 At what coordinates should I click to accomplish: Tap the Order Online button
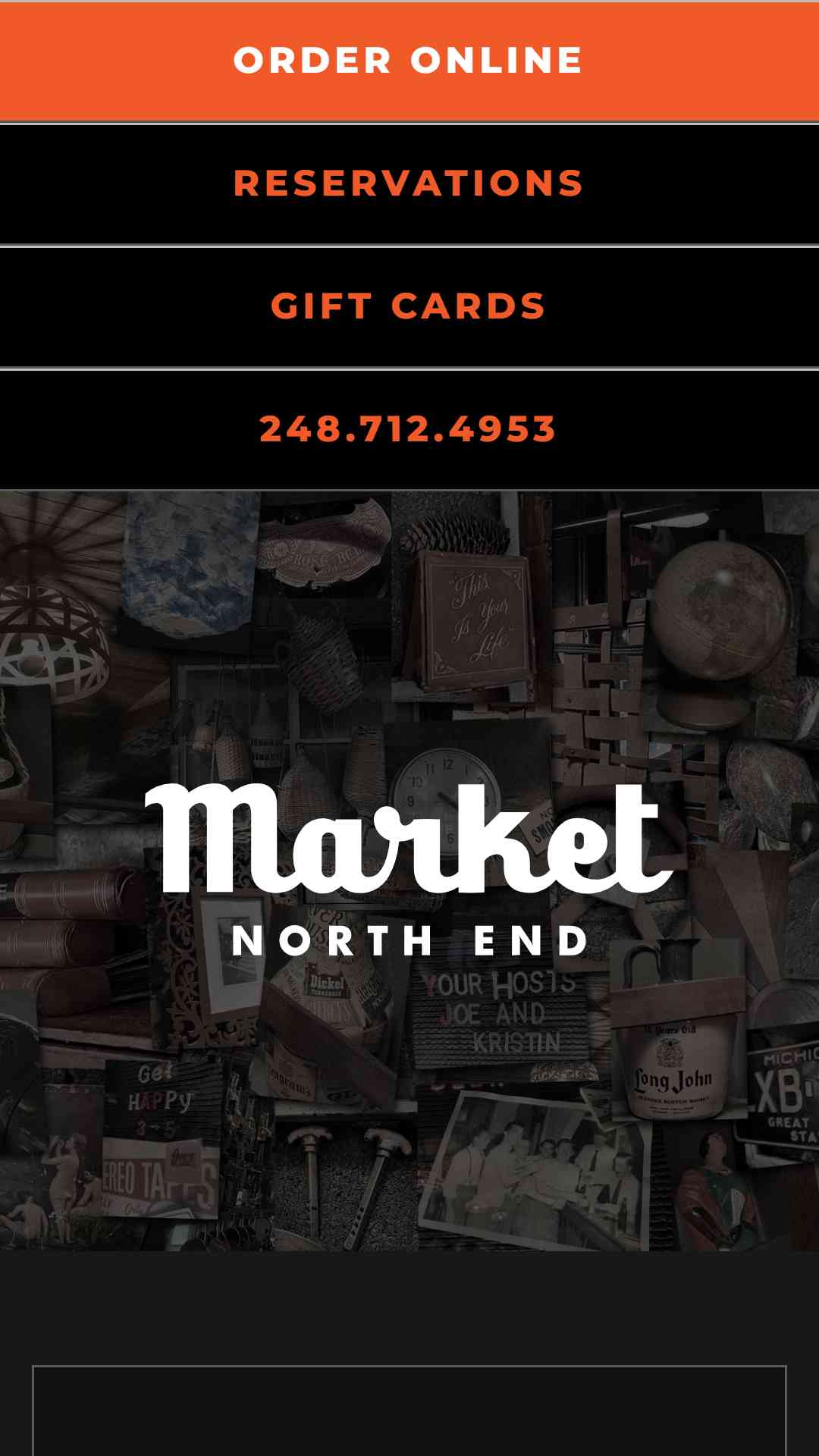click(409, 61)
